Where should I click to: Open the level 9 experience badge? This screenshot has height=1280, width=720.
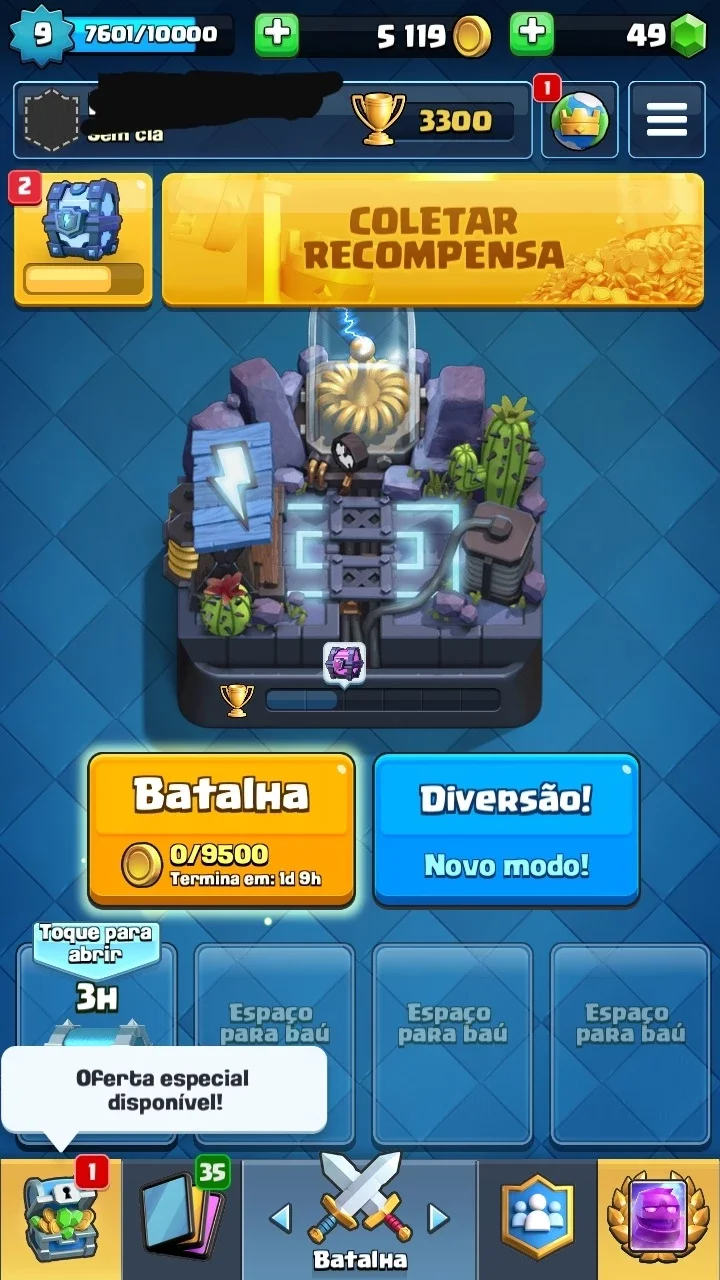[42, 35]
